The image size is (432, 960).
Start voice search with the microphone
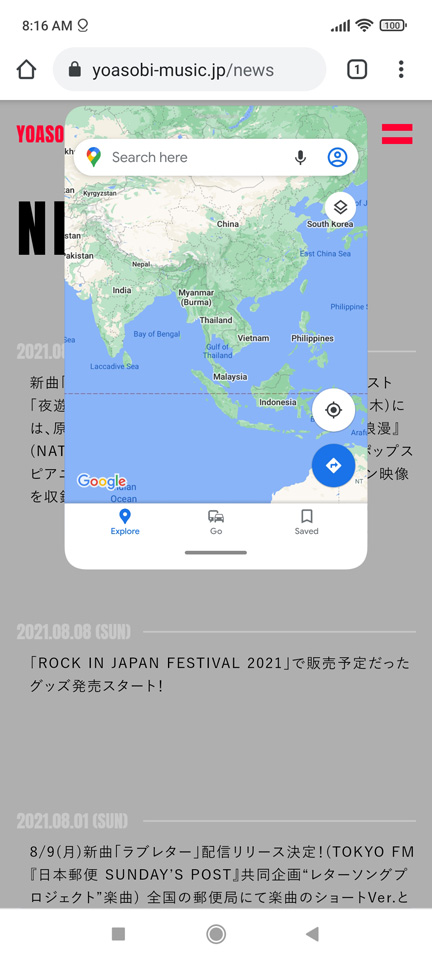tap(300, 158)
